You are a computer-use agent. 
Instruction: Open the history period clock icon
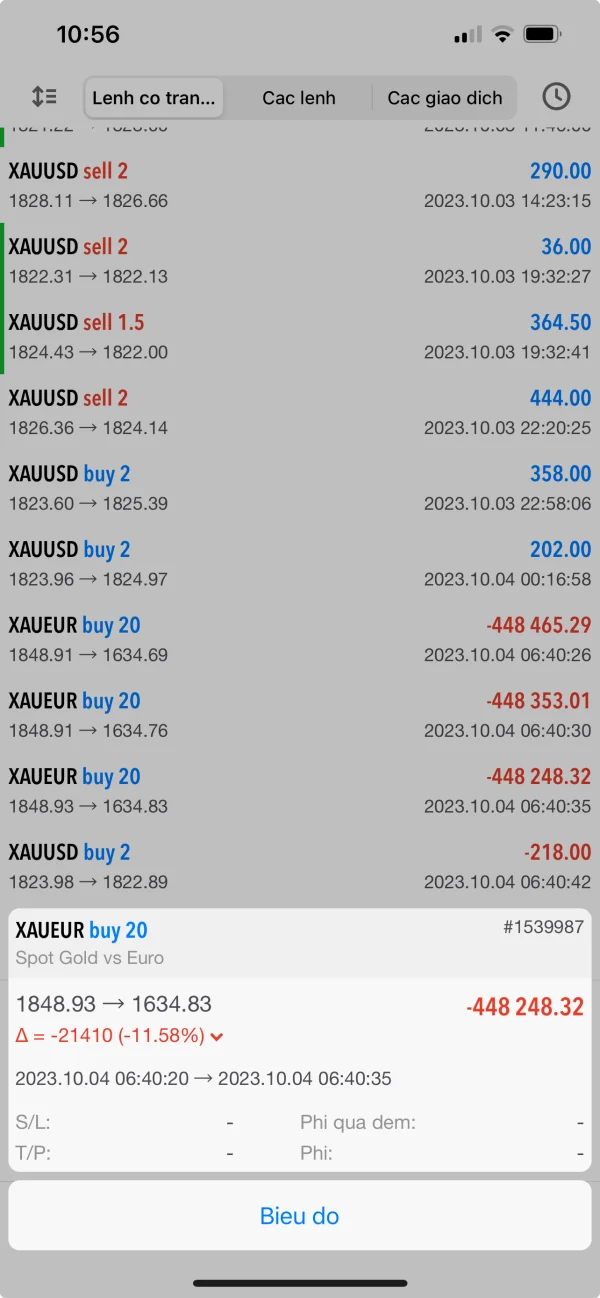[x=556, y=97]
